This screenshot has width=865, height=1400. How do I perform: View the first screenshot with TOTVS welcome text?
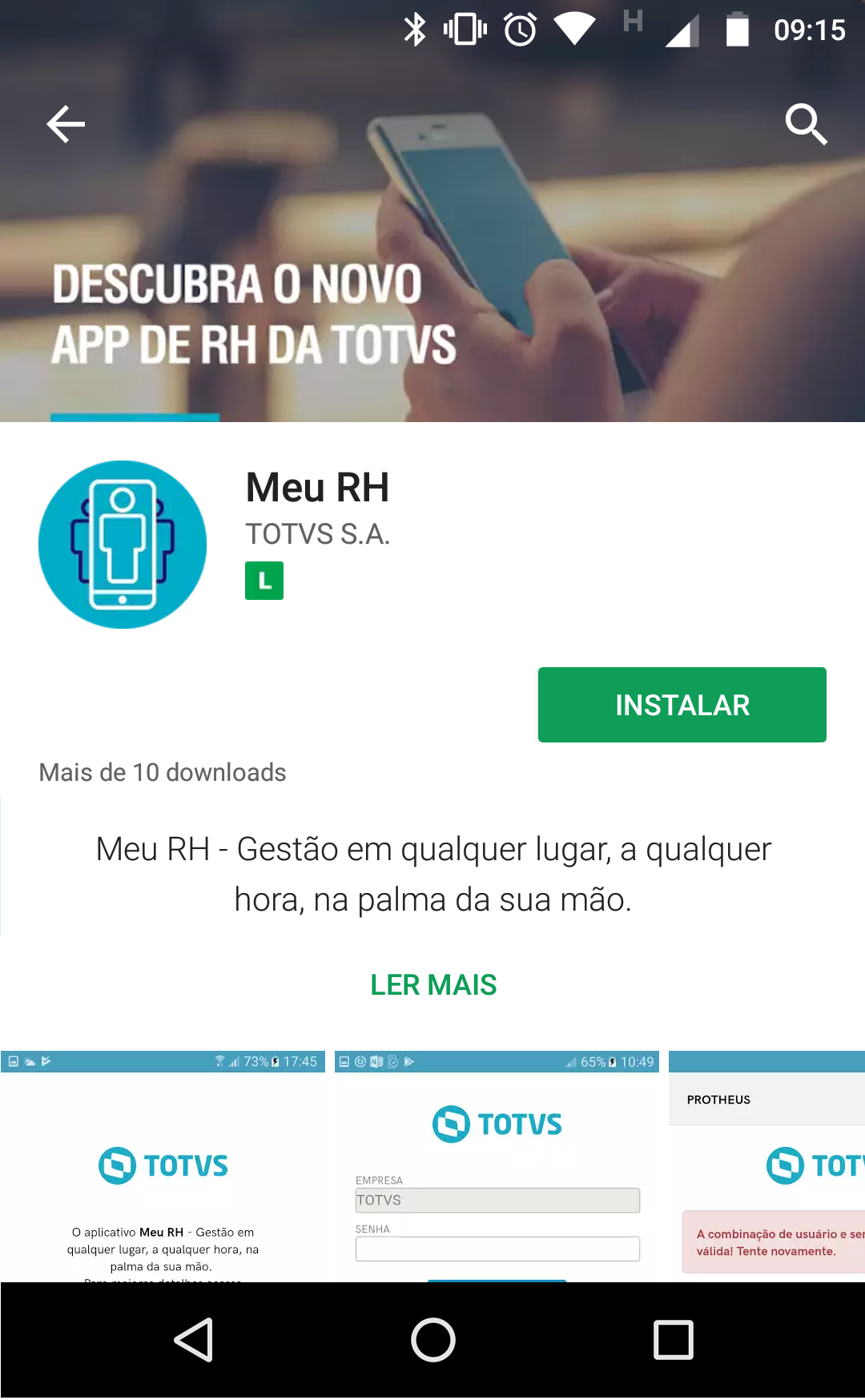point(163,1165)
